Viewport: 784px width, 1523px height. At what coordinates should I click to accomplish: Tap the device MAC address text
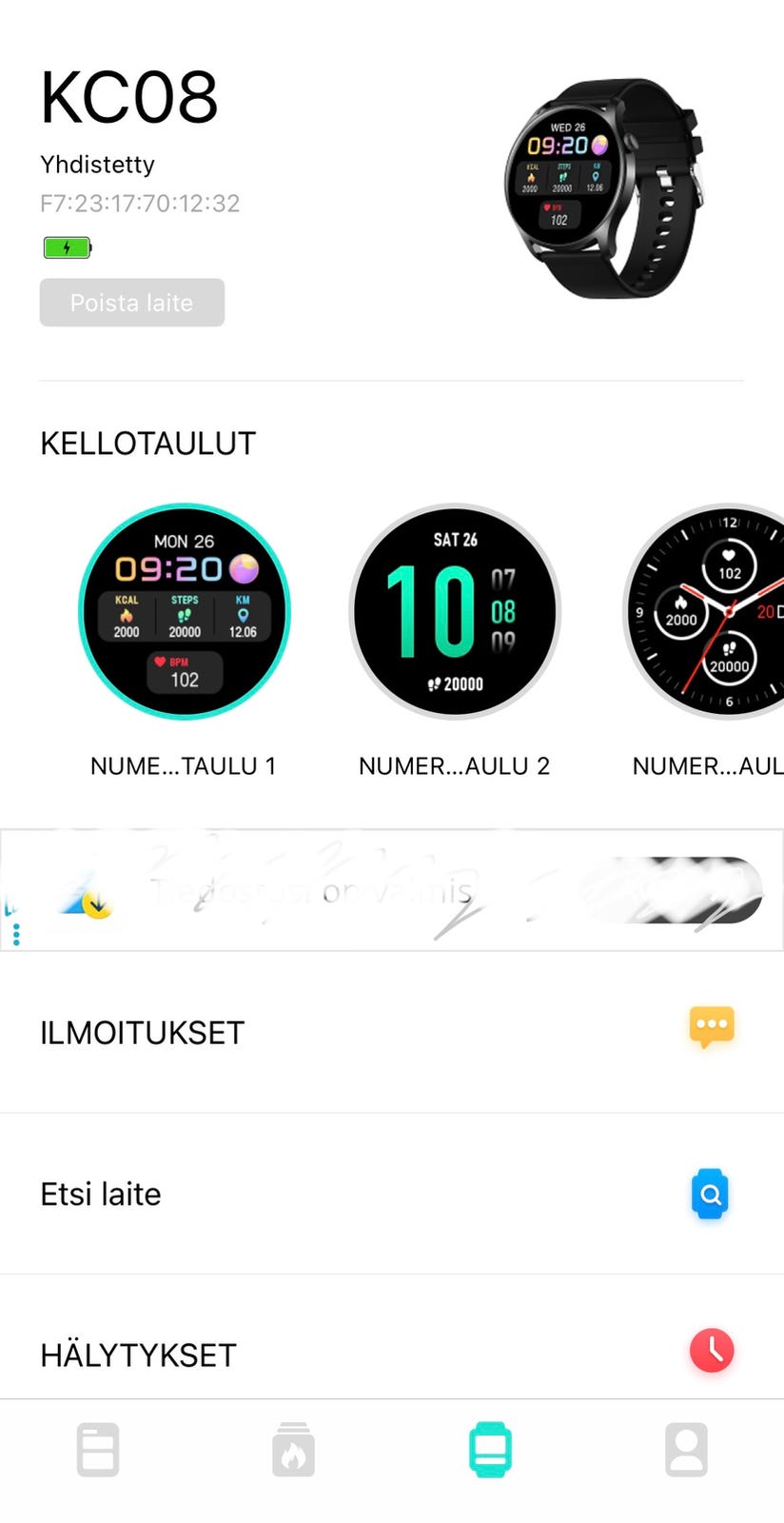tap(139, 203)
